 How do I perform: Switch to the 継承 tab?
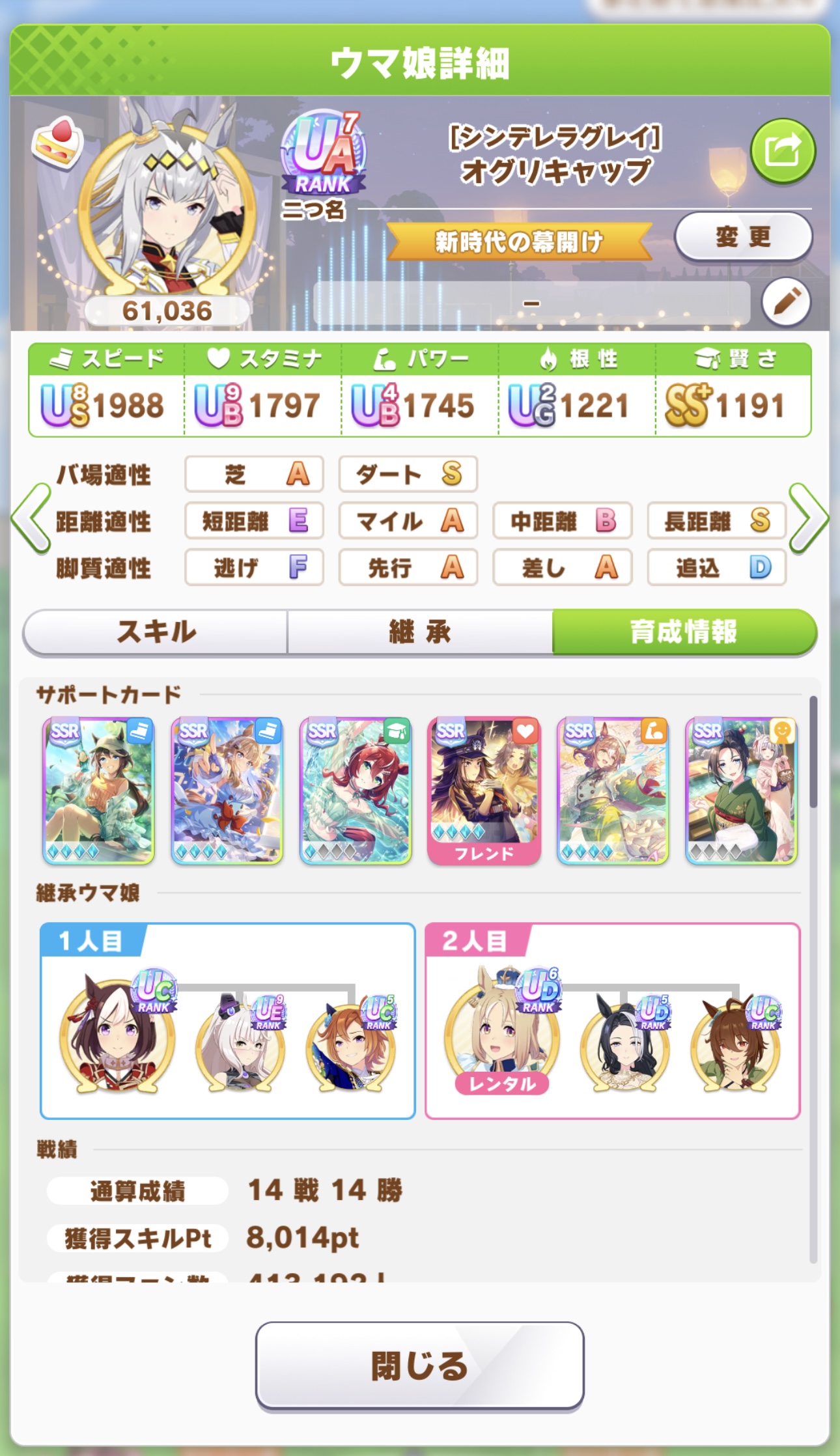point(420,632)
